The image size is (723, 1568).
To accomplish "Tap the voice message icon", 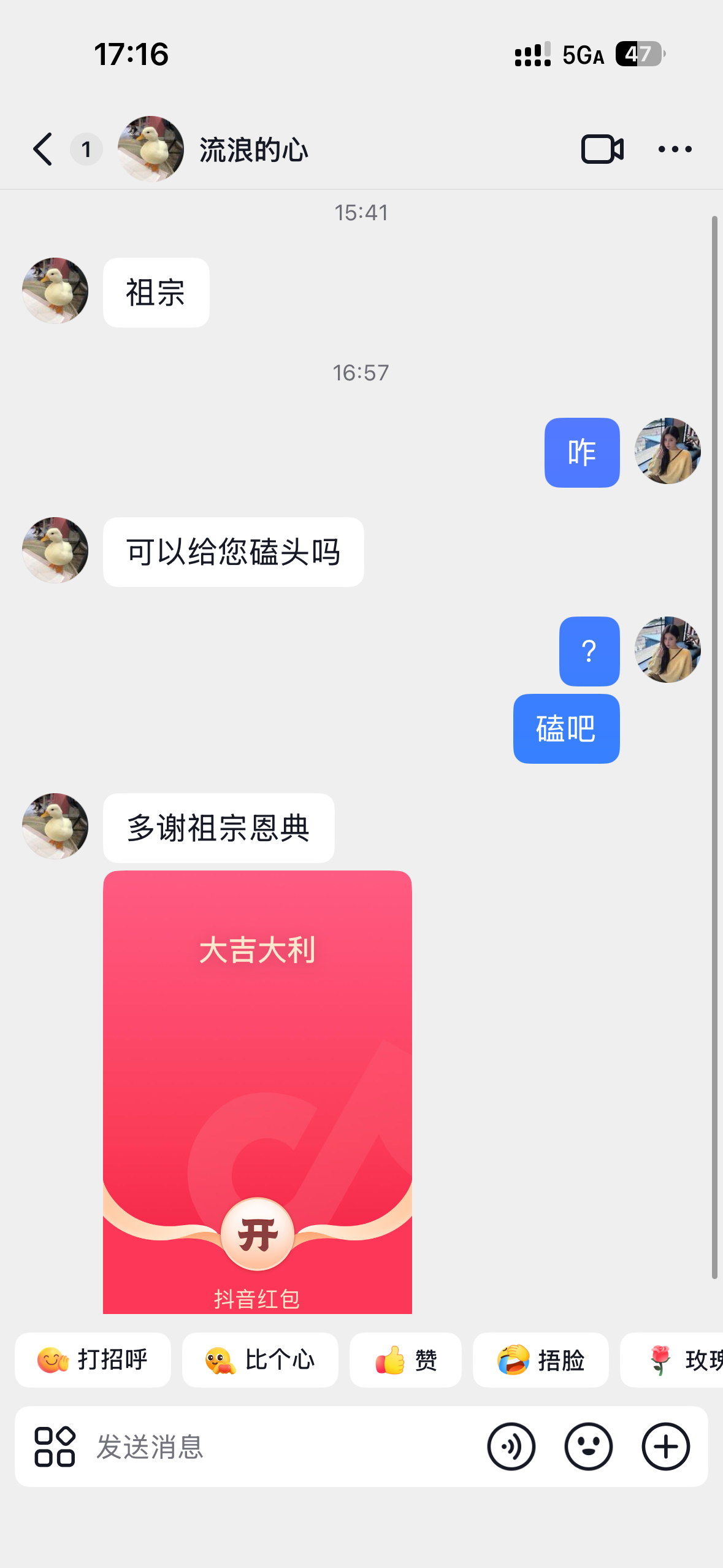I will pyautogui.click(x=513, y=1446).
